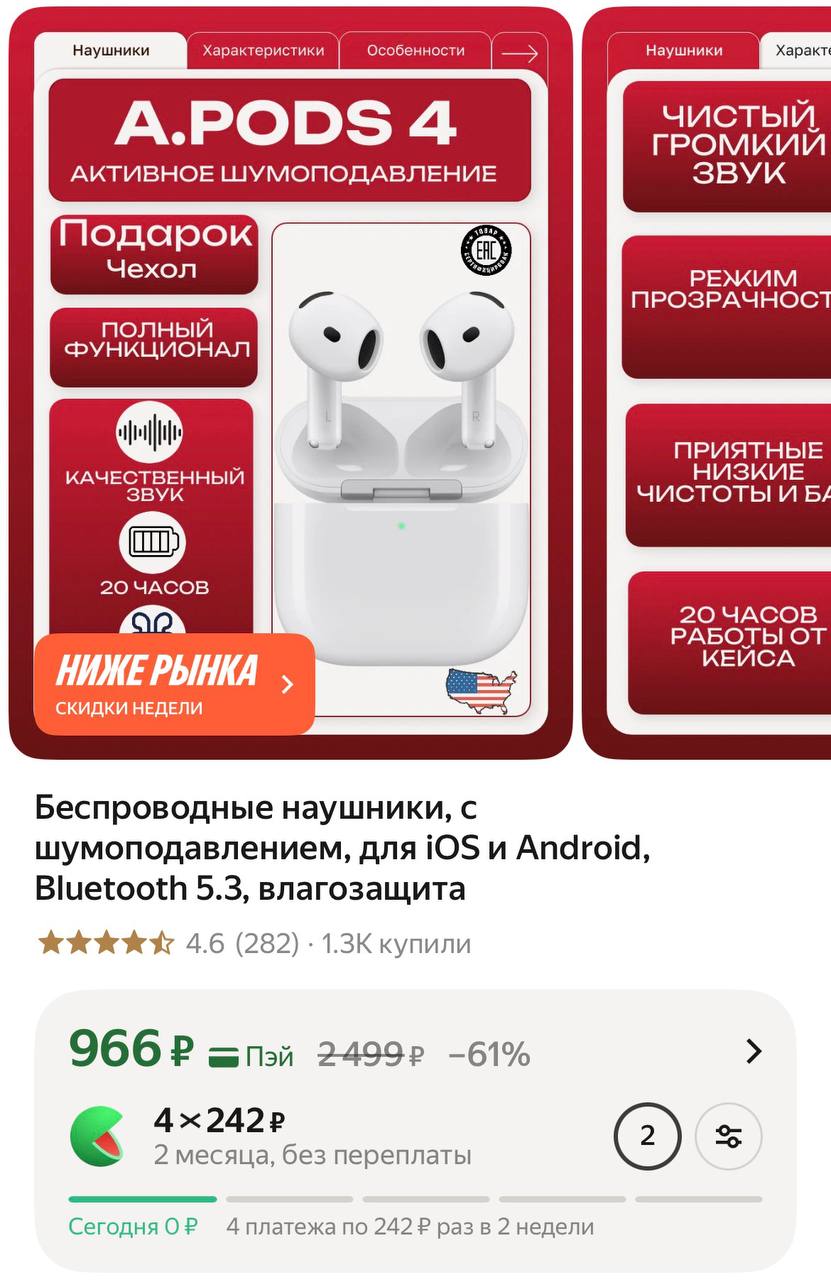The height and width of the screenshot is (1280, 831).
Task: Open the A.PODS 4 product photo
Action: [290, 380]
